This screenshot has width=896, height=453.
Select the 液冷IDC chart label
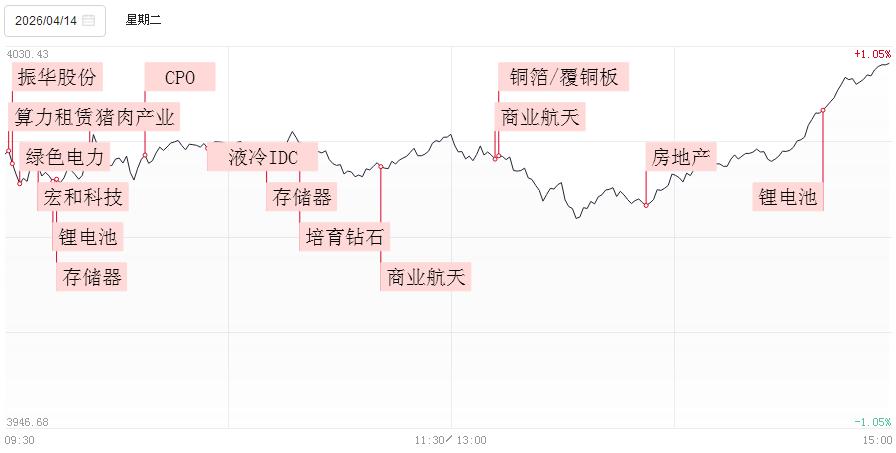[x=262, y=157]
